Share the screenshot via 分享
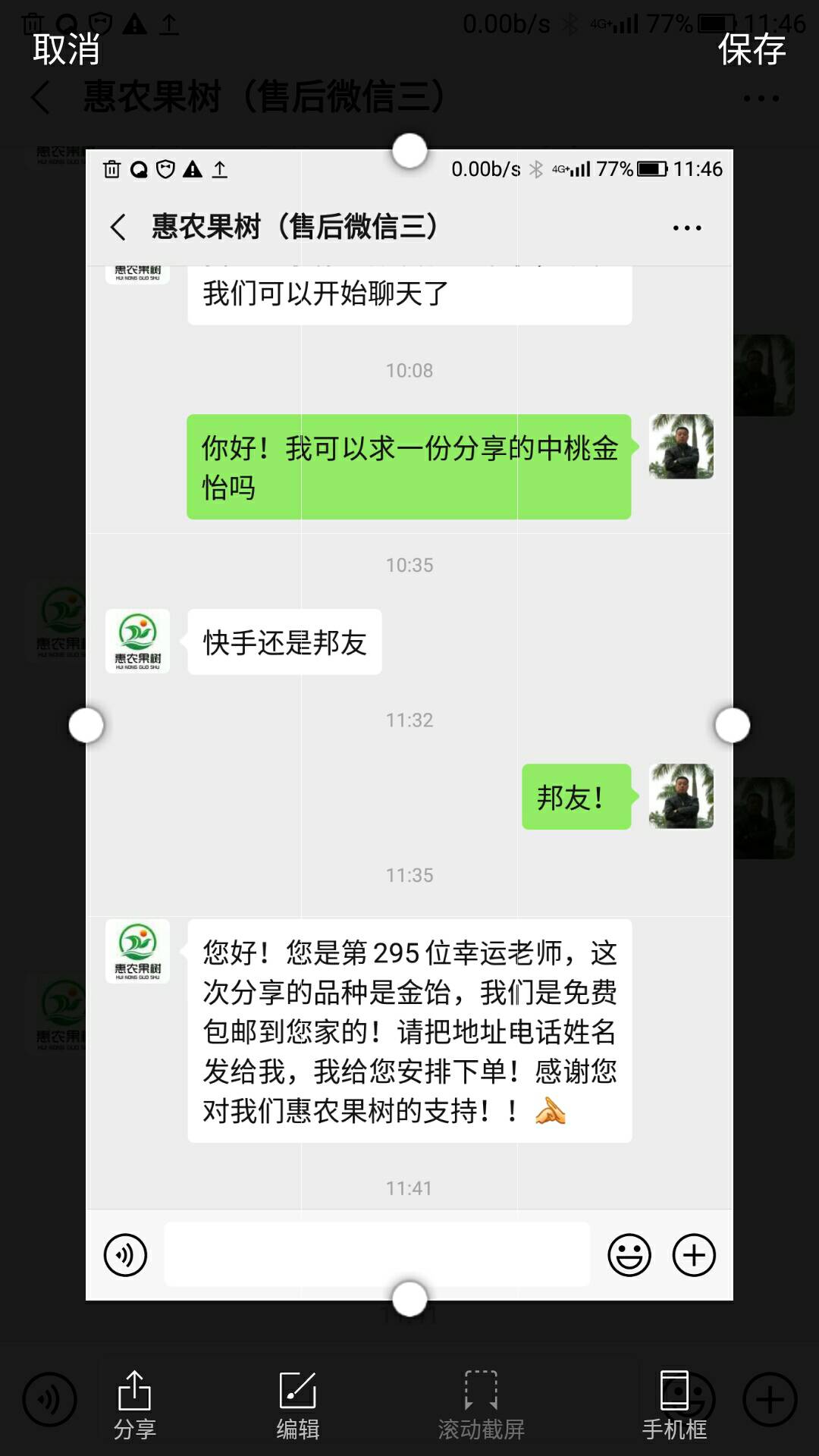This screenshot has width=819, height=1456. tap(135, 1405)
